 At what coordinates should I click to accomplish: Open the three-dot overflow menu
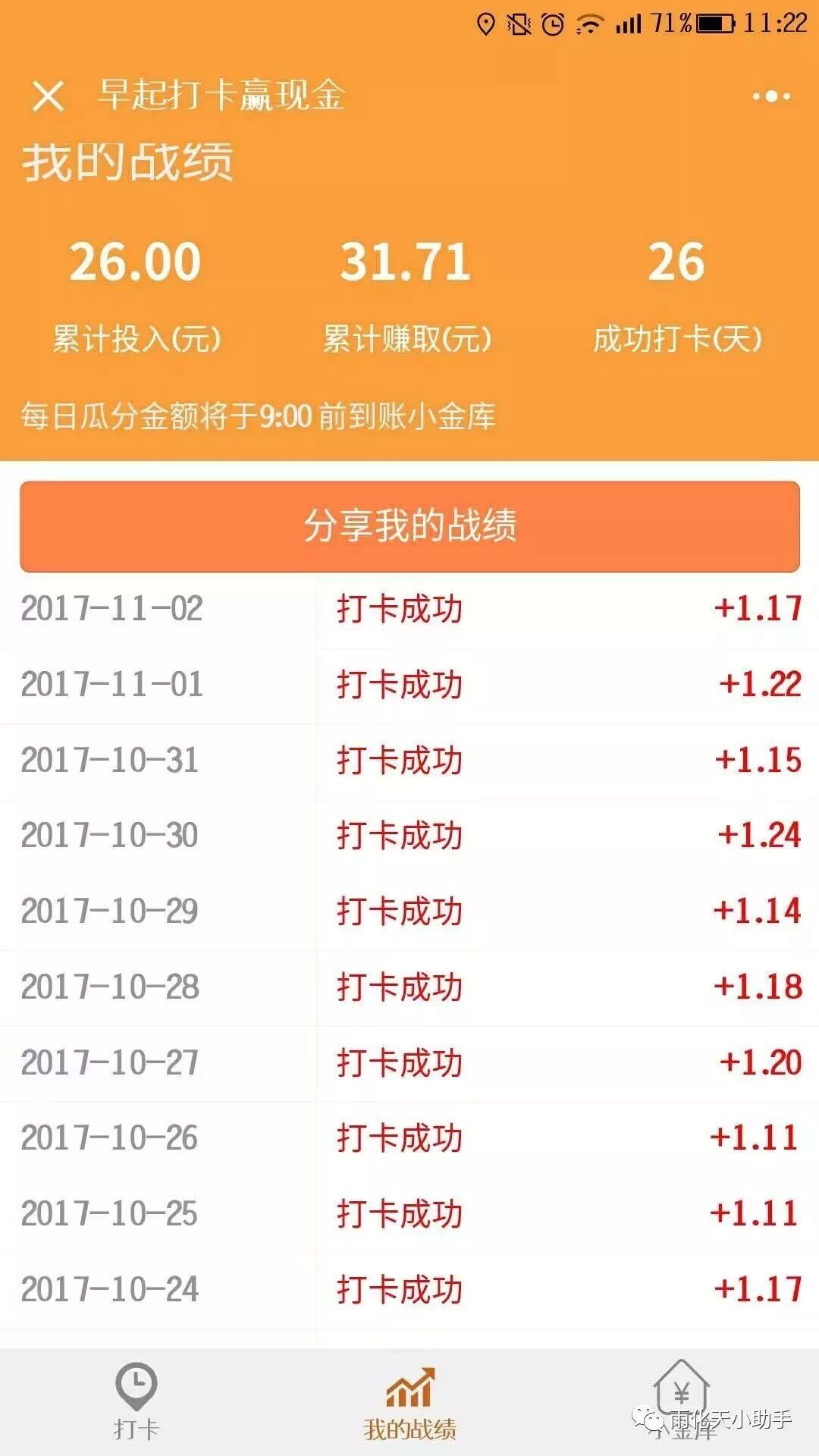[x=771, y=96]
